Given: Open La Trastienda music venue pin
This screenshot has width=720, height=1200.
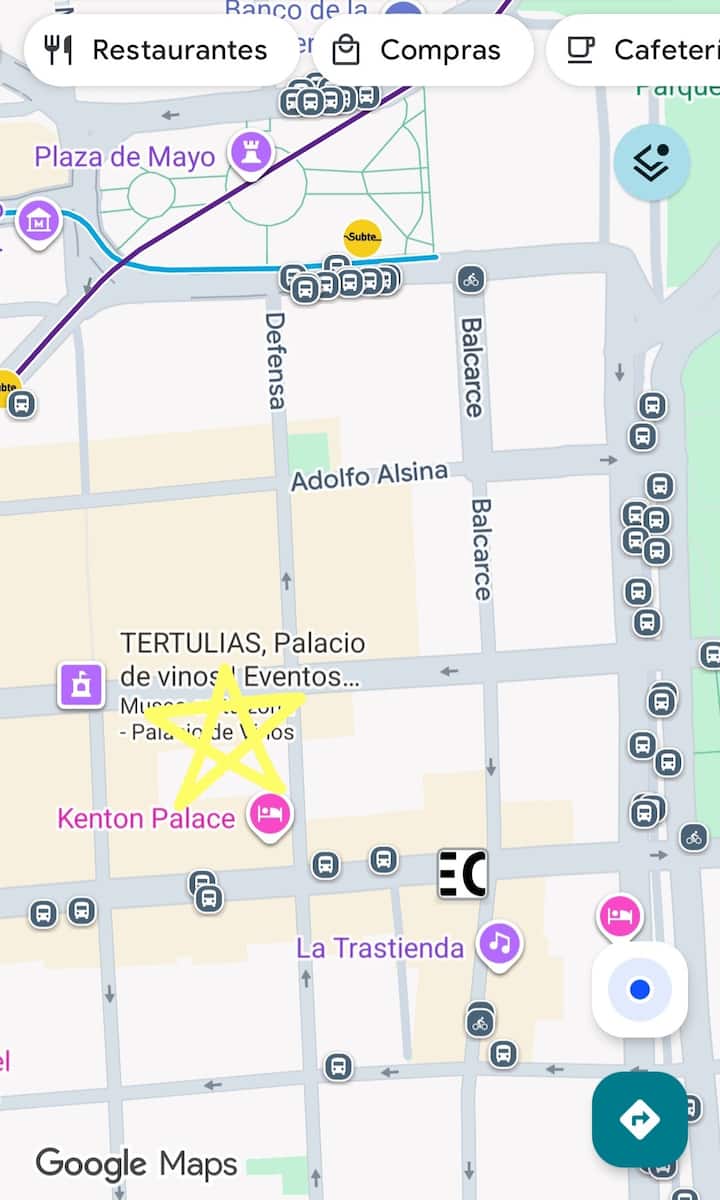Looking at the screenshot, I should pyautogui.click(x=500, y=942).
